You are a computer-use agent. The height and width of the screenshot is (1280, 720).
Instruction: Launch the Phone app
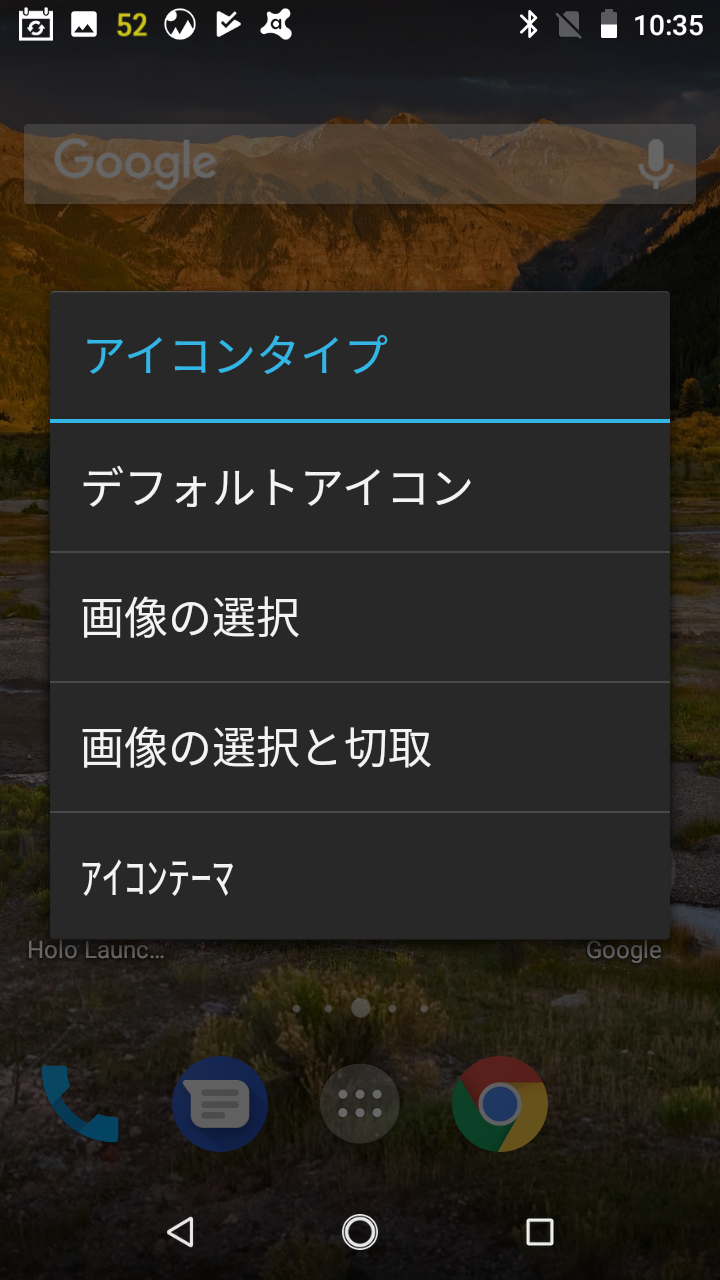coord(80,1103)
